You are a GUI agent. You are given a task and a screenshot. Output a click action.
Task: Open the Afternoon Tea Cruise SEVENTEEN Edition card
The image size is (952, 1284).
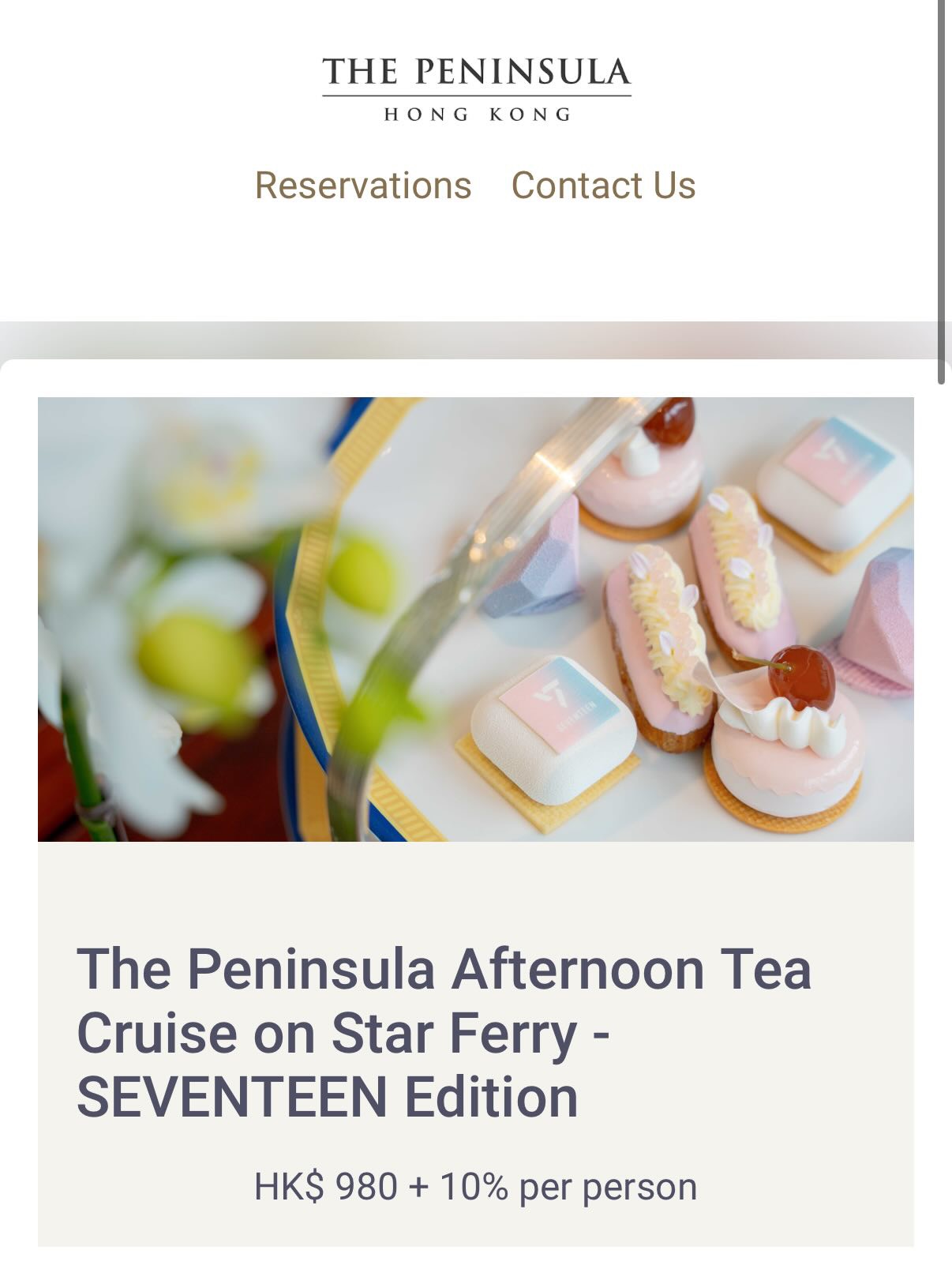444,1032
